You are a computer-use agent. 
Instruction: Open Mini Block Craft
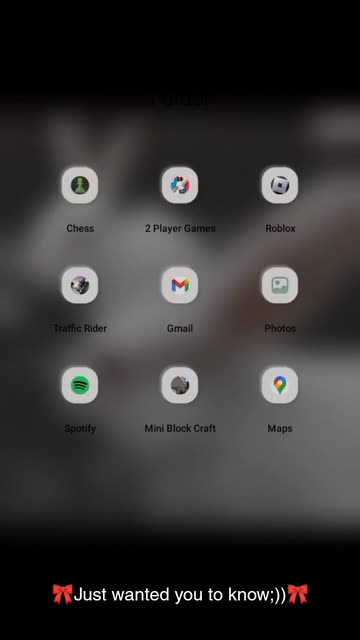point(180,385)
